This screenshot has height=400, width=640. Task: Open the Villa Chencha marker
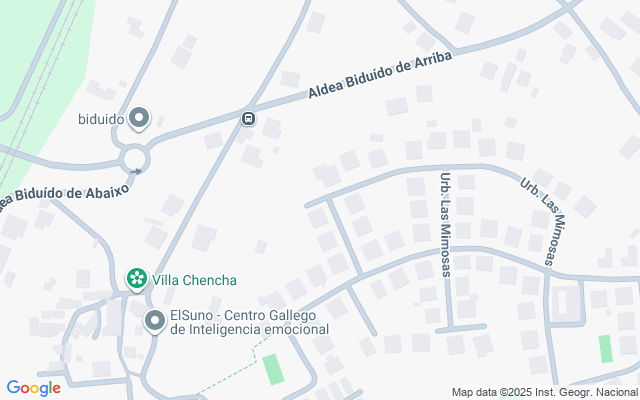[x=135, y=278]
